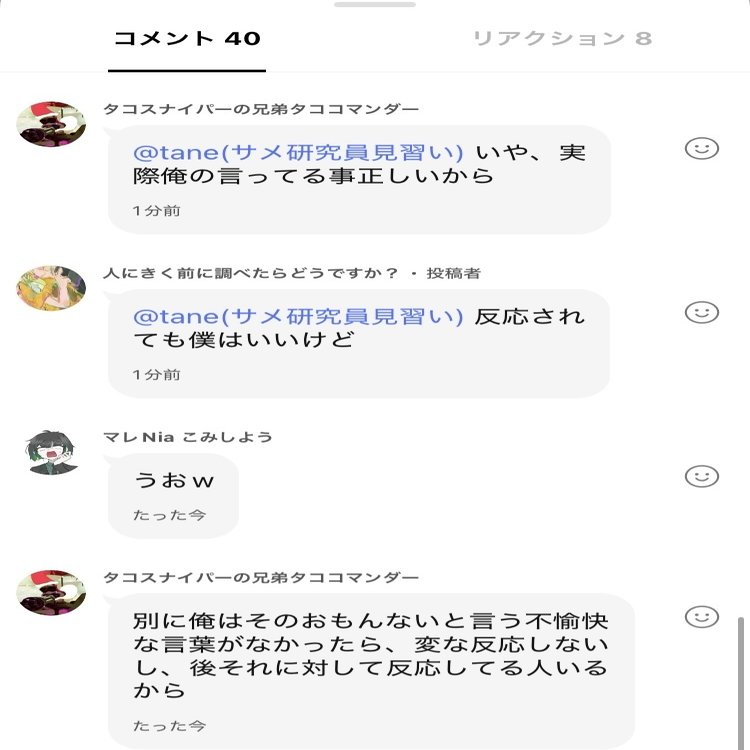React to the 別に俺はそのおもんない comment

(x=702, y=616)
